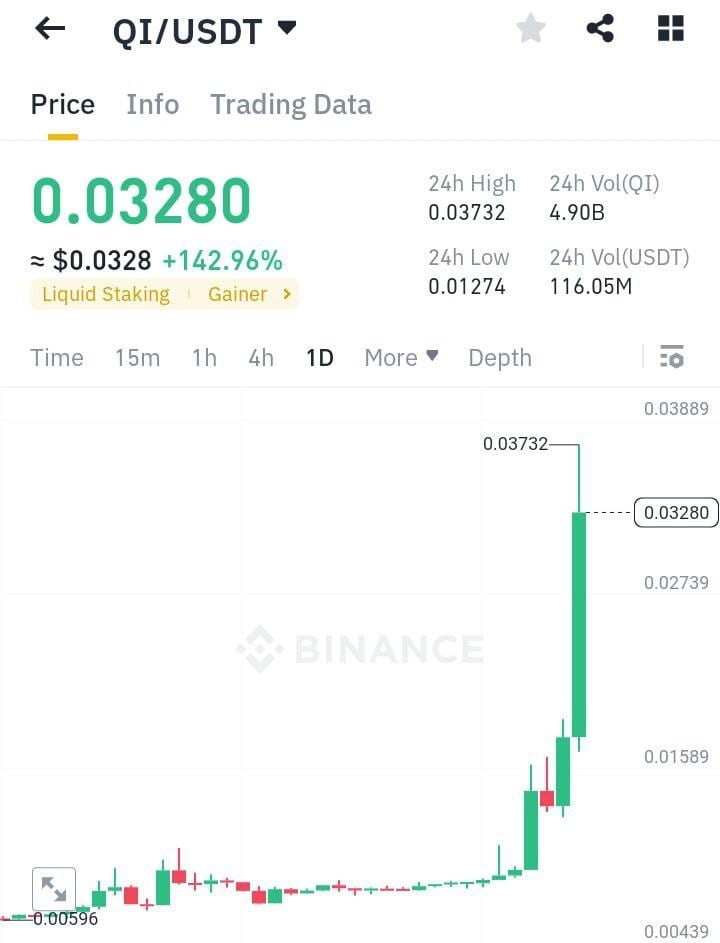Open the share icon to share QI/USDT
Screen dimensions: 720x943
[600, 28]
